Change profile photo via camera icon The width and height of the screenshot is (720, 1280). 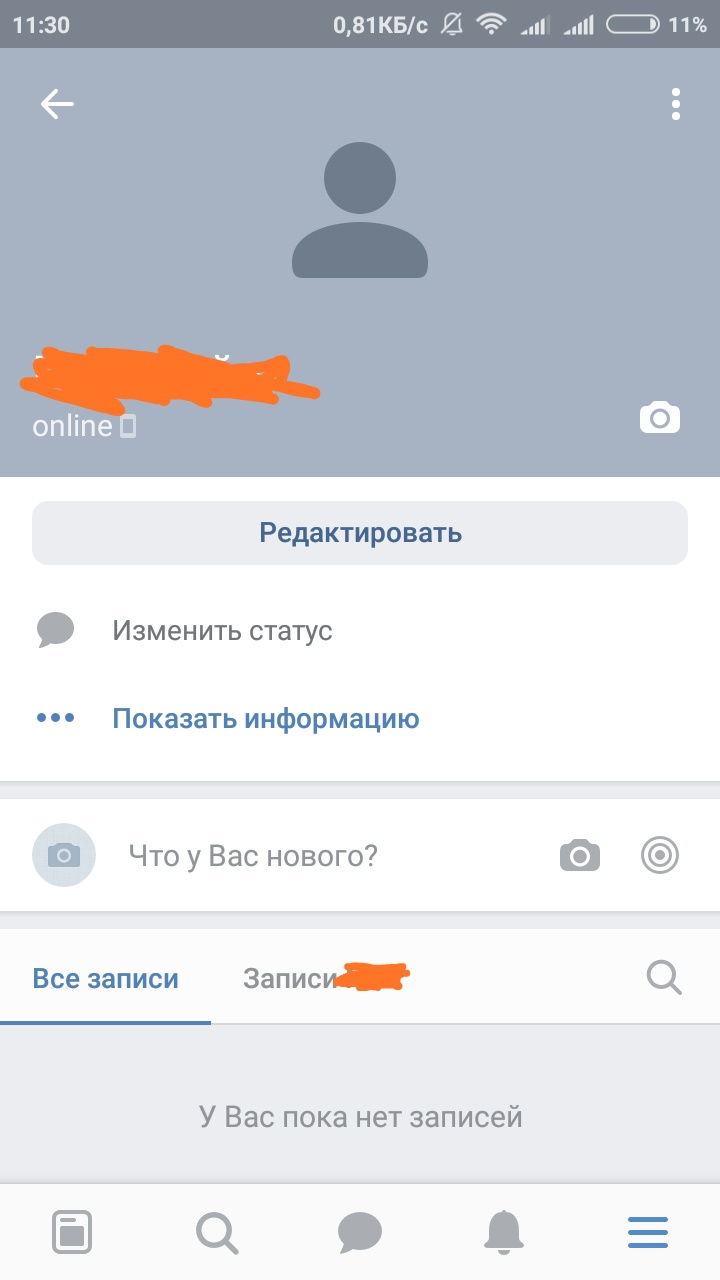(x=660, y=418)
